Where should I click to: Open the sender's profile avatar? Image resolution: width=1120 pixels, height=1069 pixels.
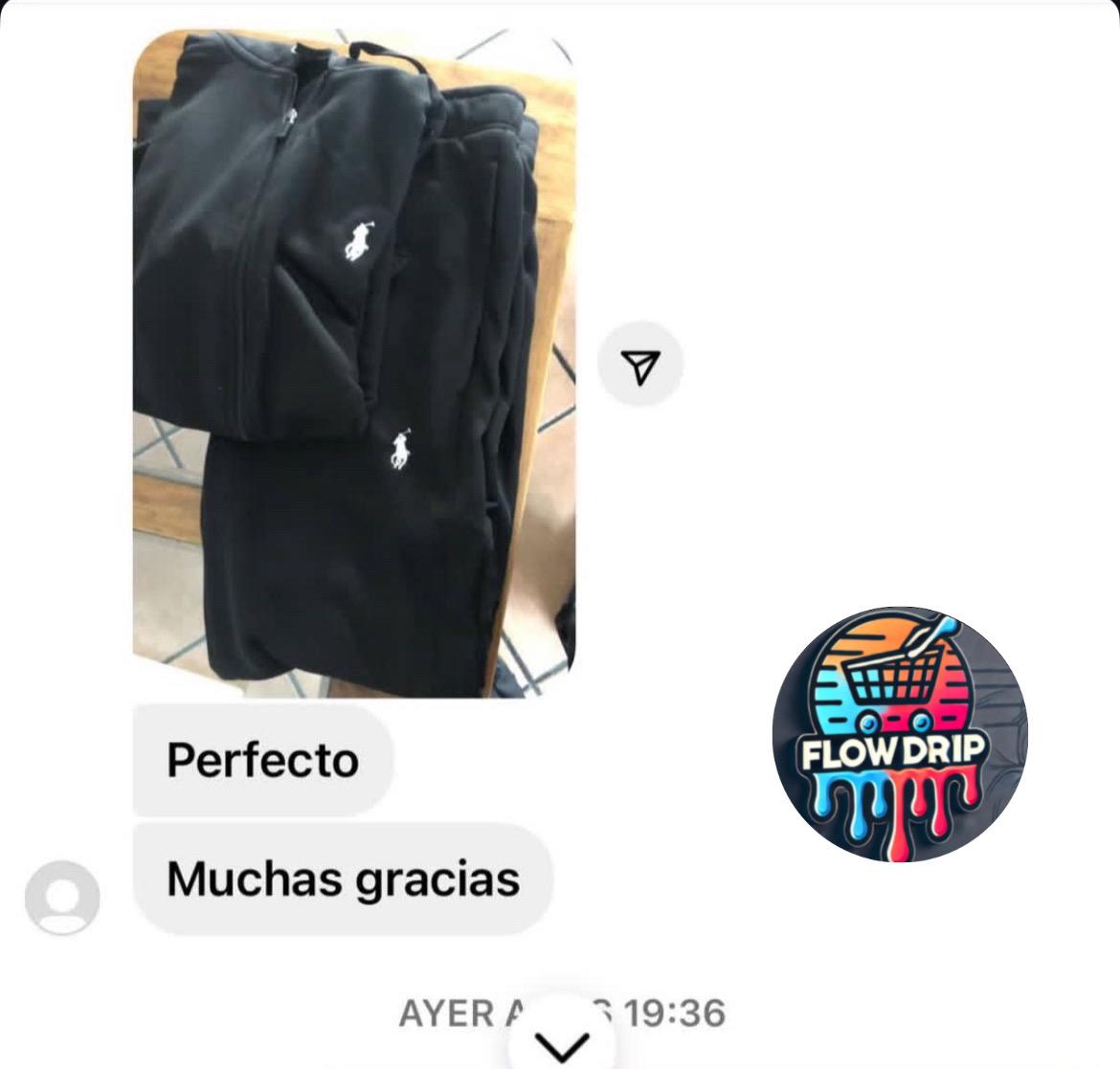click(62, 898)
